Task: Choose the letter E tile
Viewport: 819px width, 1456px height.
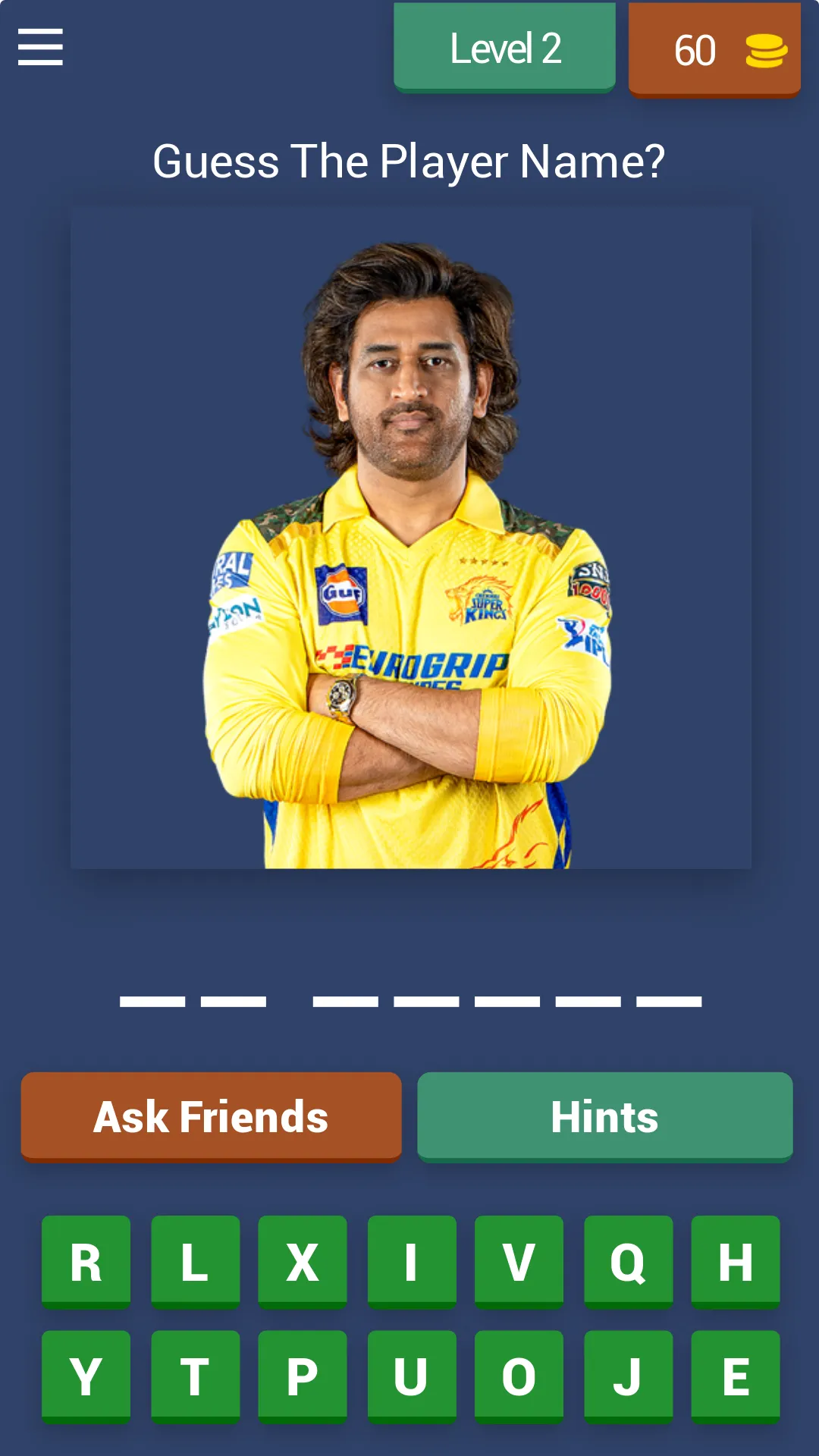Action: [x=736, y=1376]
